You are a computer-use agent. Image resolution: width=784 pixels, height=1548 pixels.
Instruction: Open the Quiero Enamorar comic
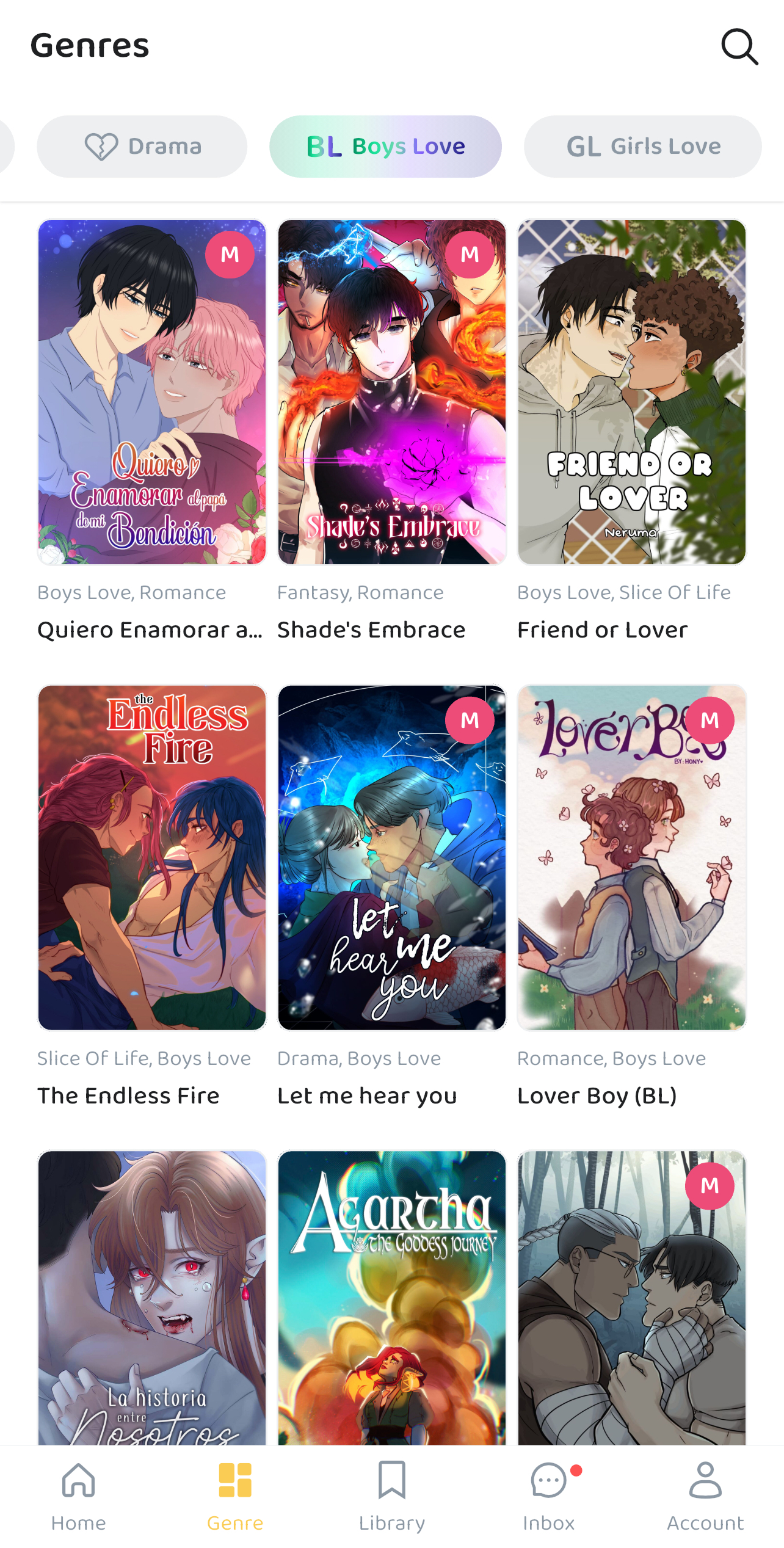pyautogui.click(x=152, y=392)
